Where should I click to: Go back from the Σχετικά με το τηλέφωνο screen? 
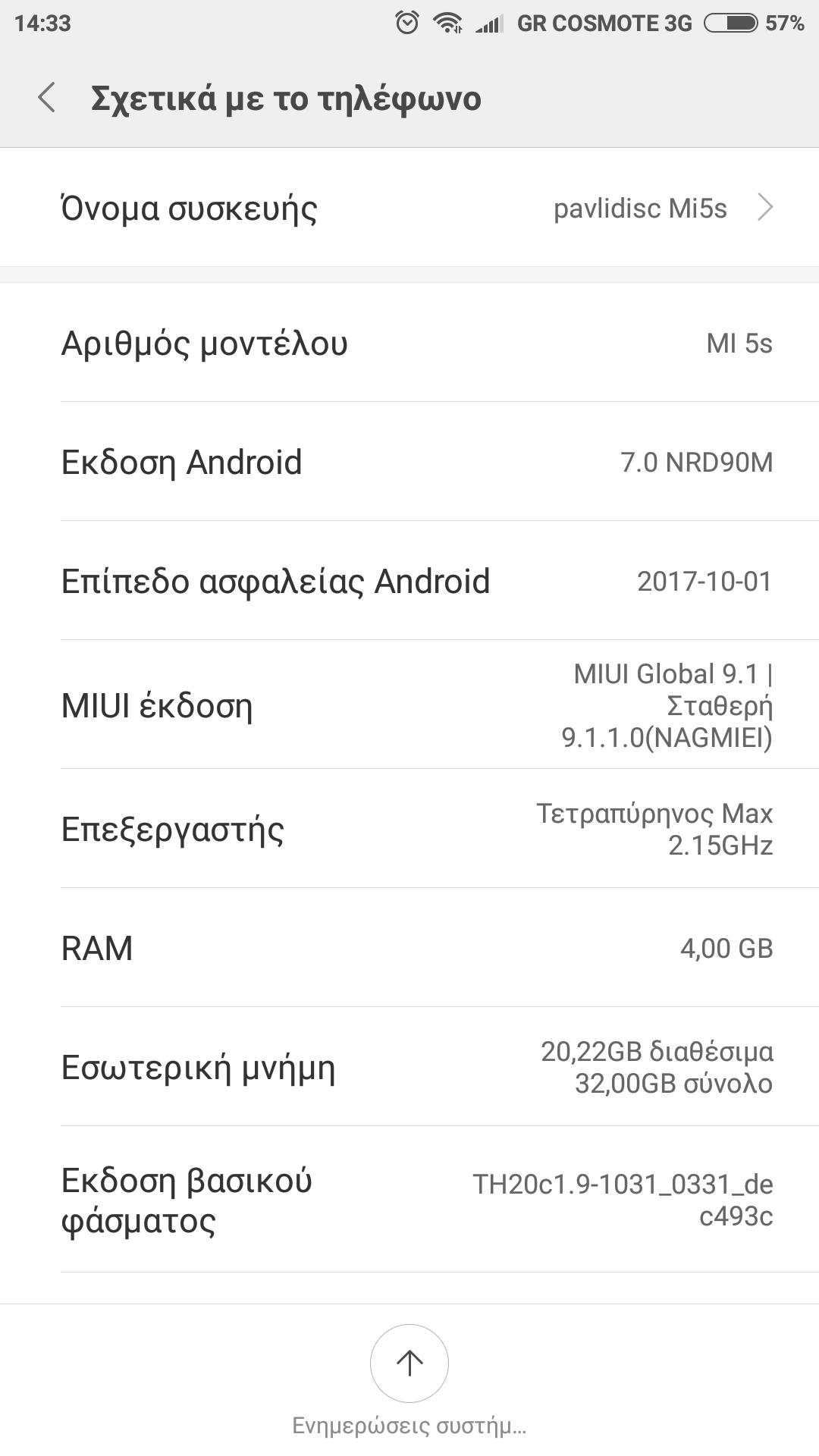coord(47,99)
